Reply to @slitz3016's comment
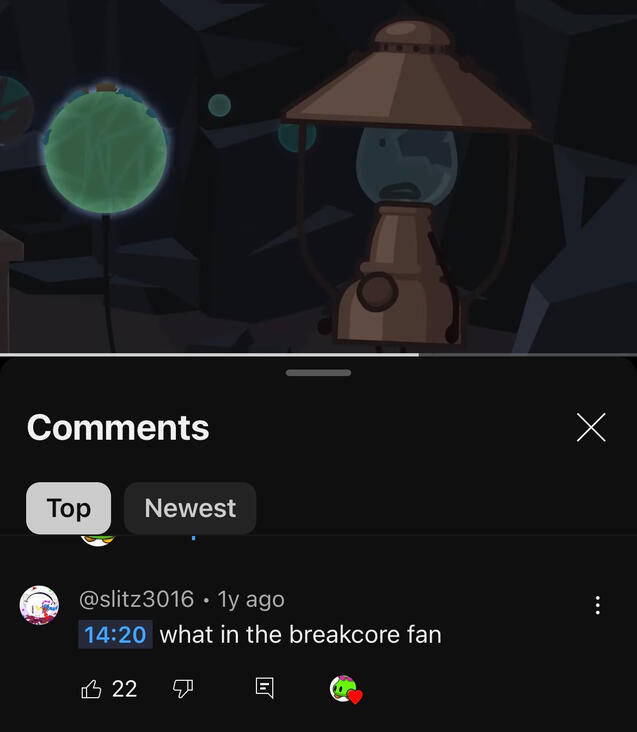637x732 pixels. tap(265, 688)
